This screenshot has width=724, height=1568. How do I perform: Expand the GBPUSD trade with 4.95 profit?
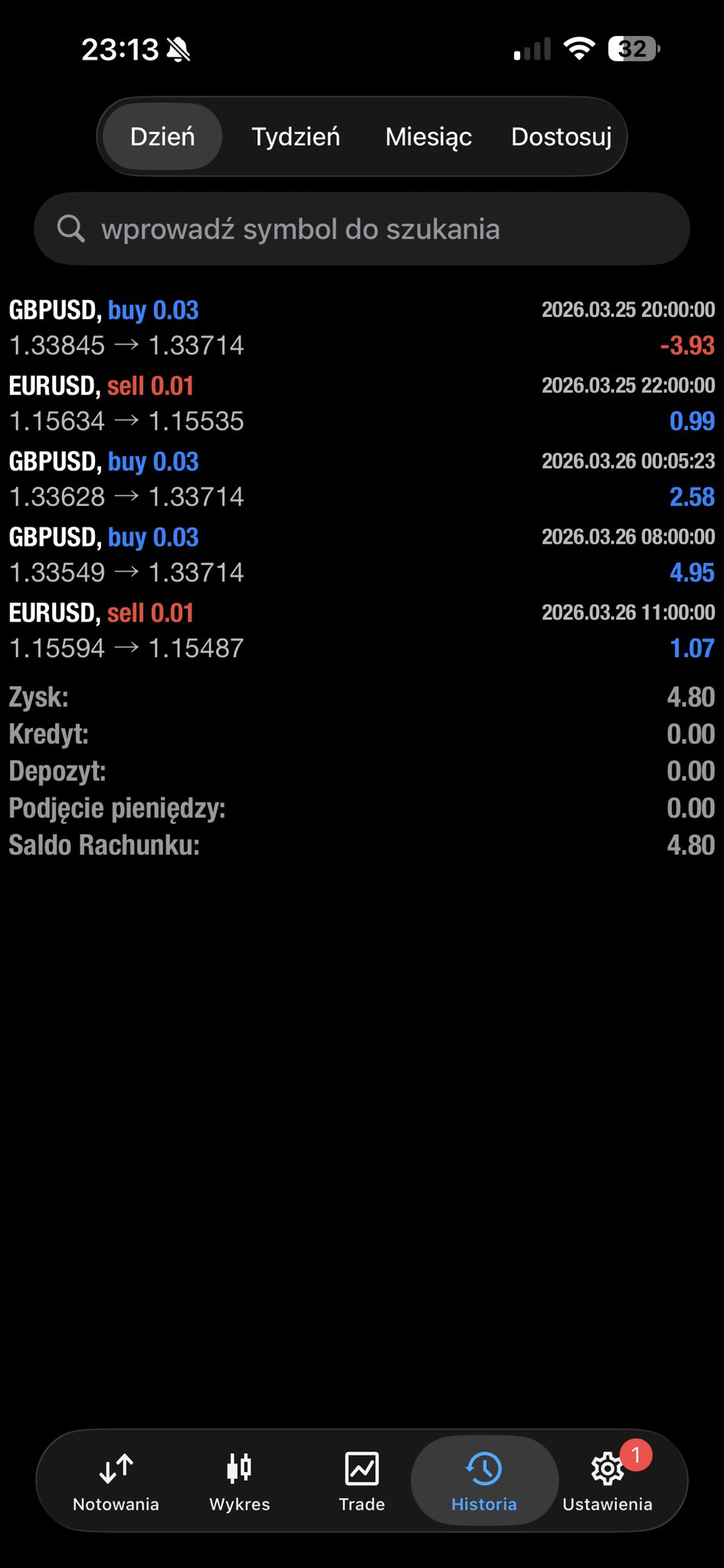click(x=362, y=555)
